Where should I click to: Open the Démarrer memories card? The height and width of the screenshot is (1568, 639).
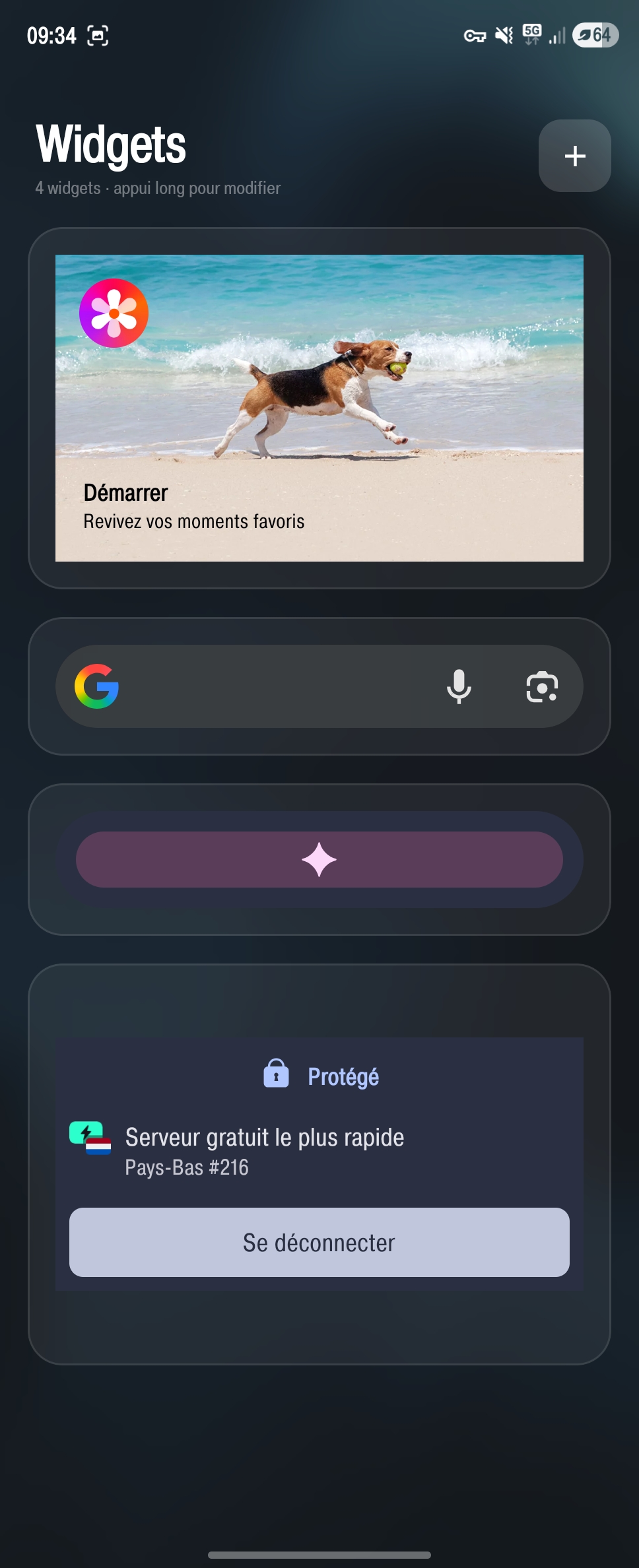(x=125, y=493)
